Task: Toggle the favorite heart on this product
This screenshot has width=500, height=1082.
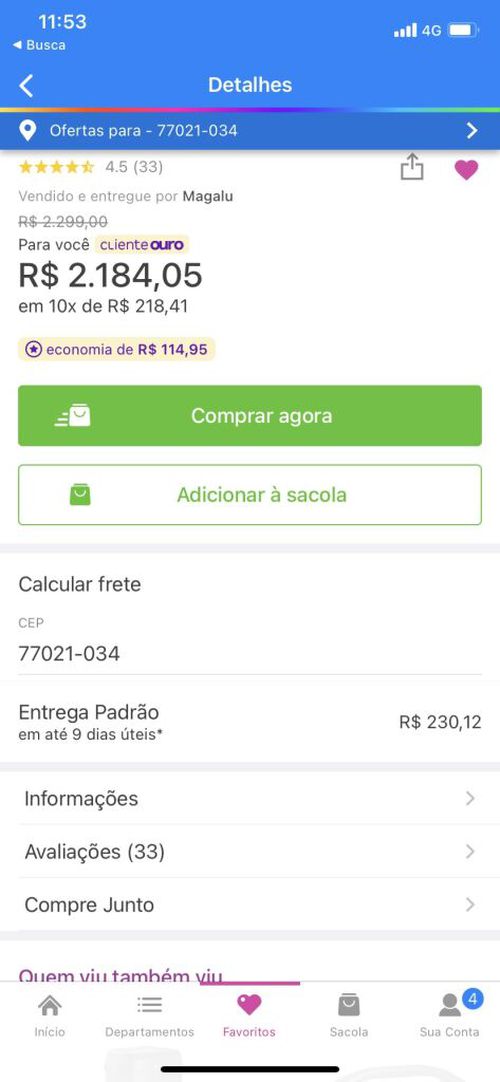Action: pyautogui.click(x=466, y=169)
